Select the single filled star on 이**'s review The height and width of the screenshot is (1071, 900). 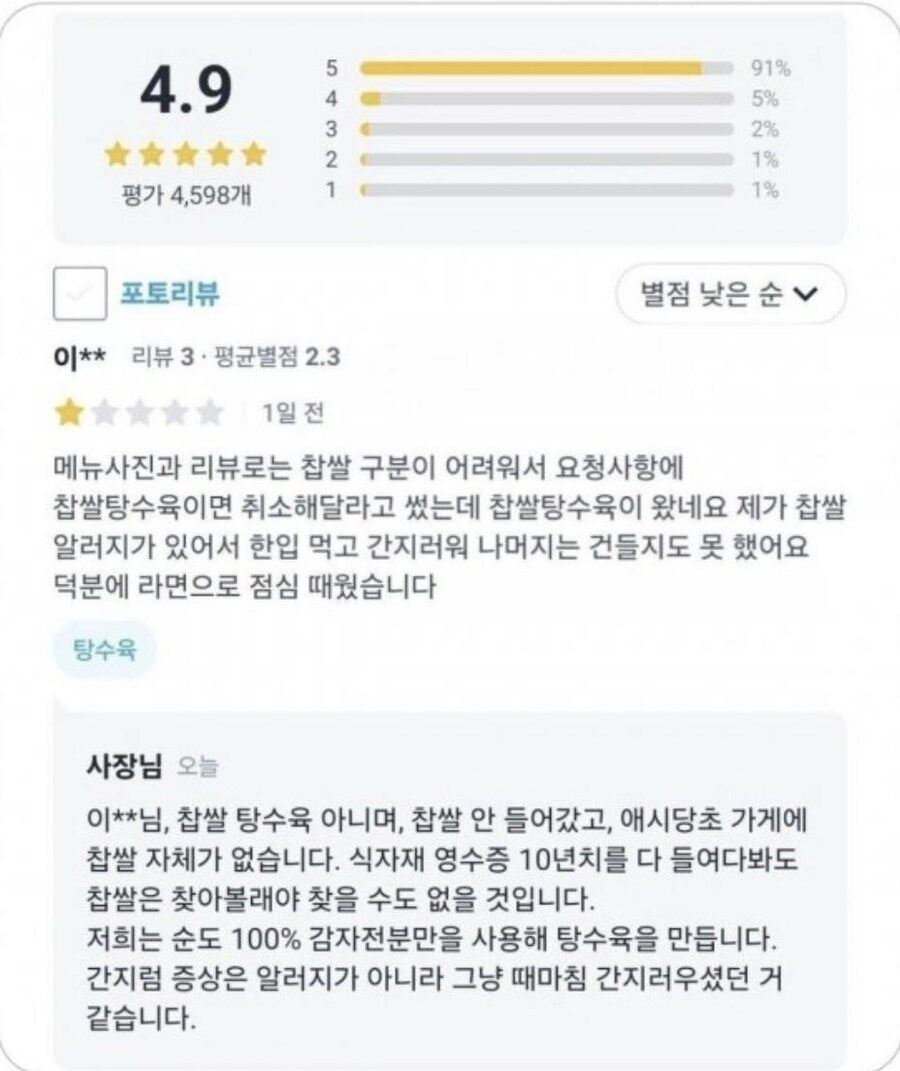pos(70,408)
